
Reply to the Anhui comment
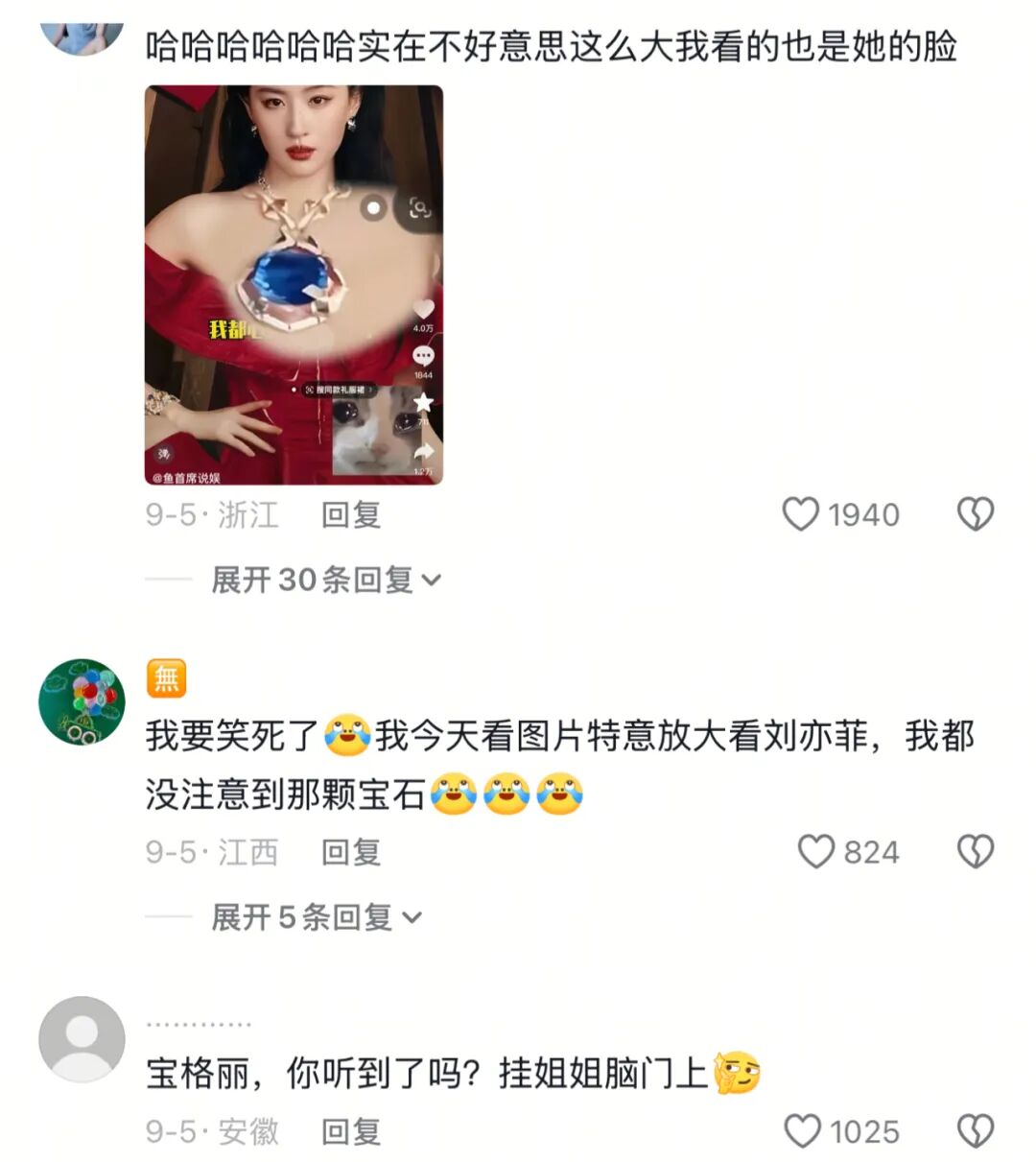350,1132
